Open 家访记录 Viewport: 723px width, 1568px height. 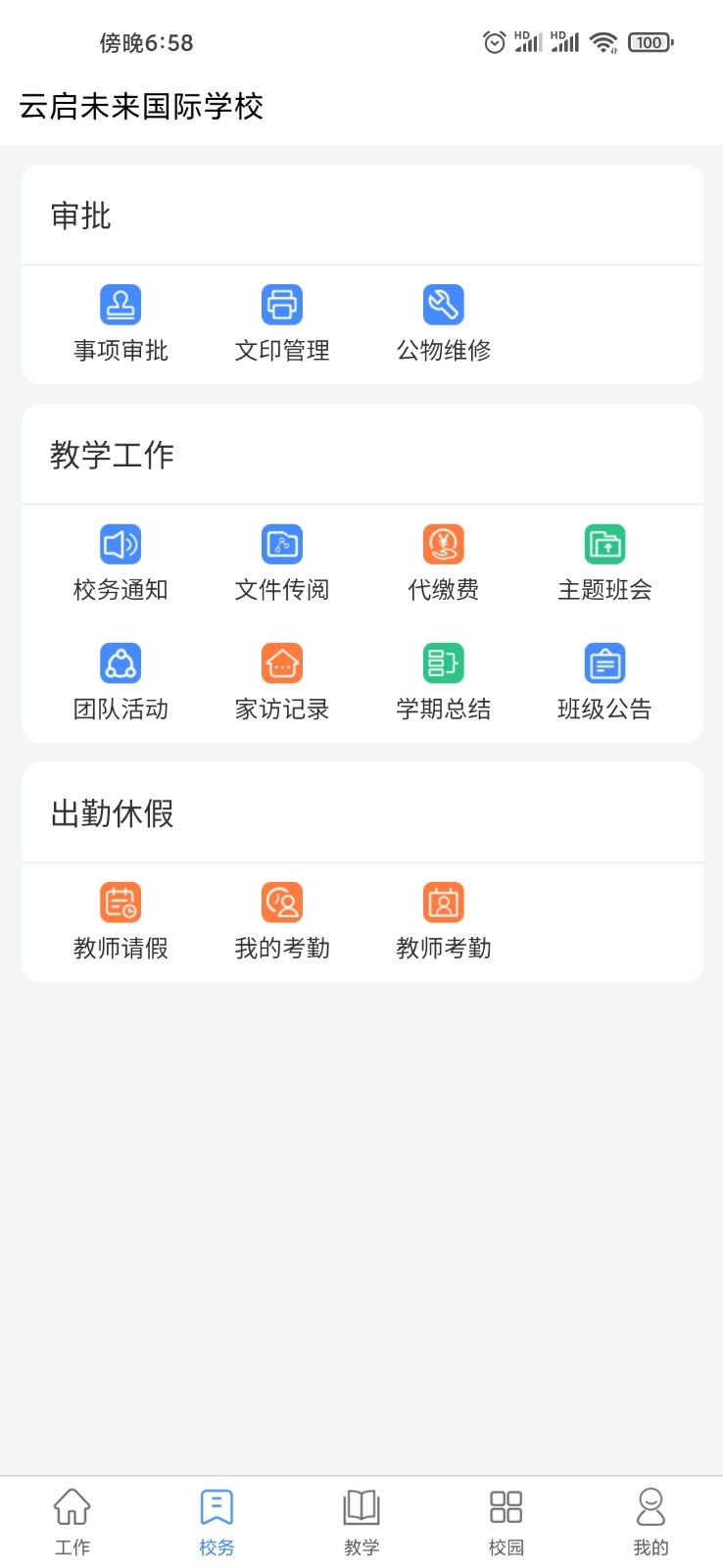282,683
